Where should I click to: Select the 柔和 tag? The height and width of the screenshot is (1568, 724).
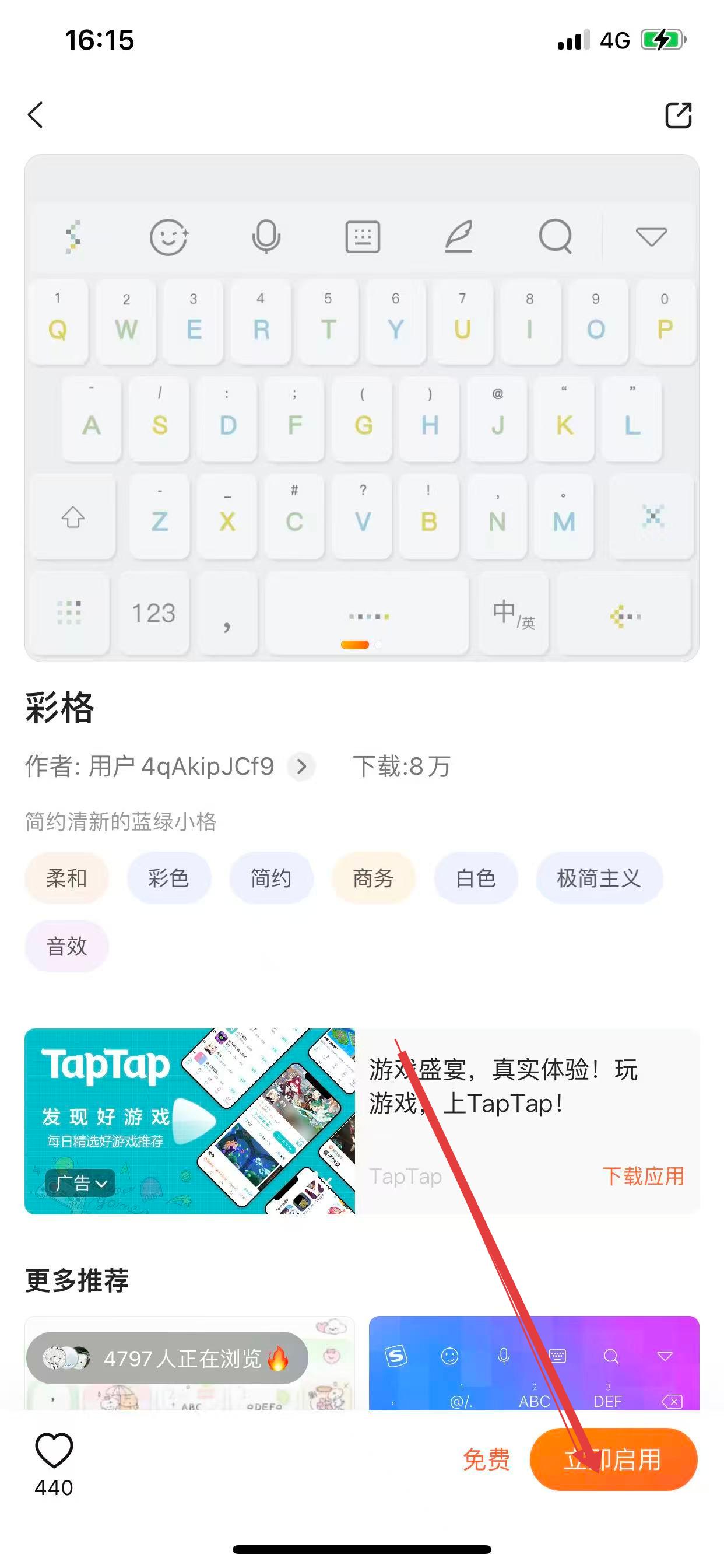tap(66, 878)
